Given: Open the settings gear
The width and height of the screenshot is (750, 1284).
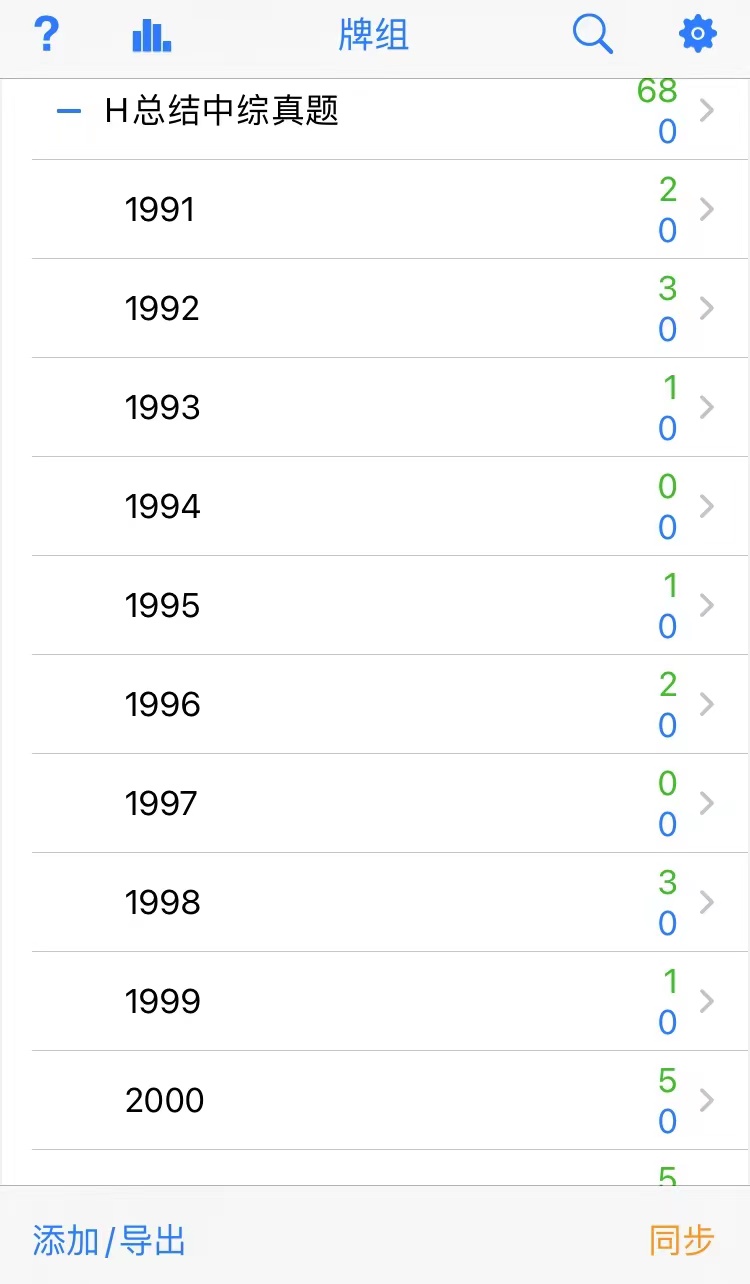Looking at the screenshot, I should [x=698, y=35].
